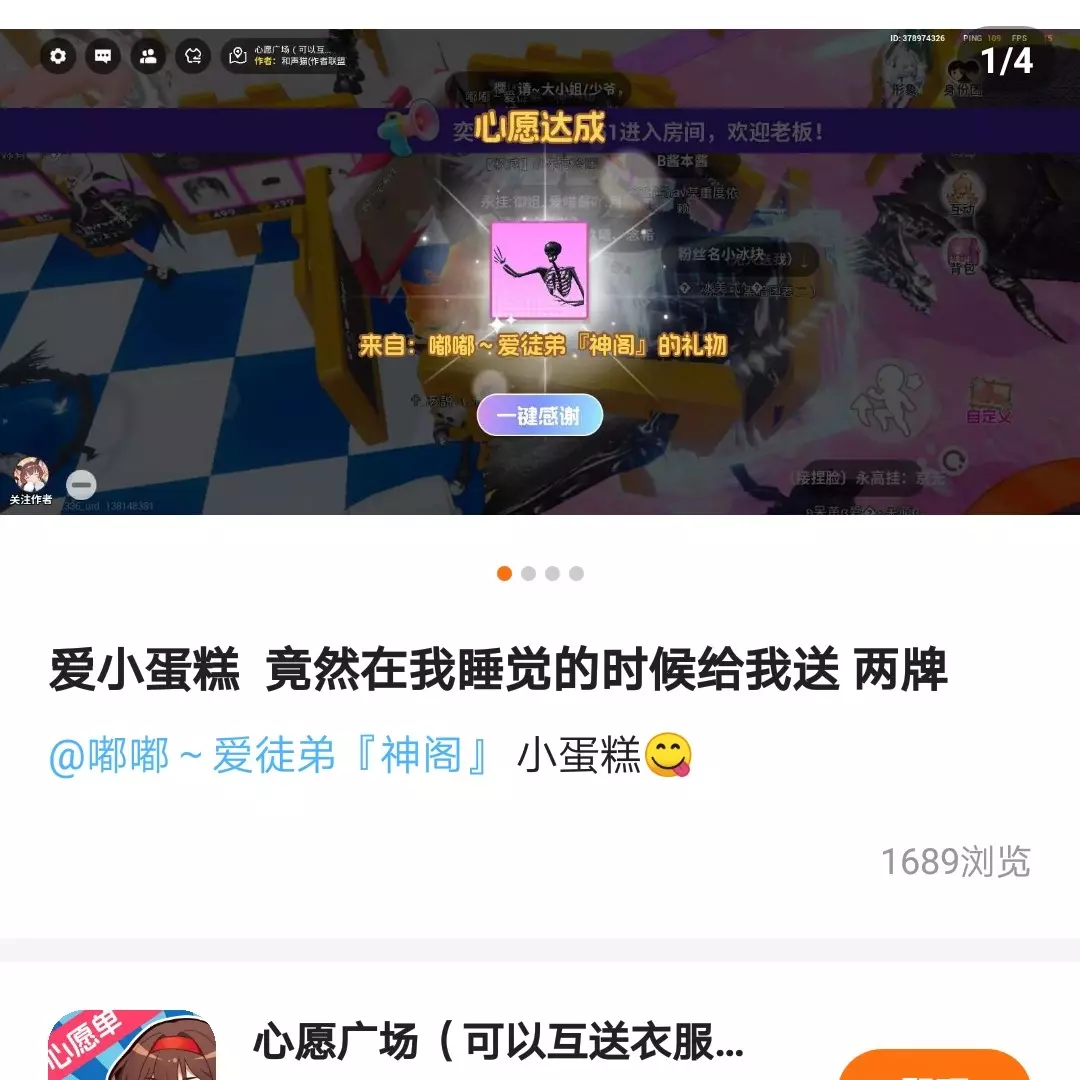Screen dimensions: 1080x1080
Task: Open the post's first image full screen
Action: (540, 270)
